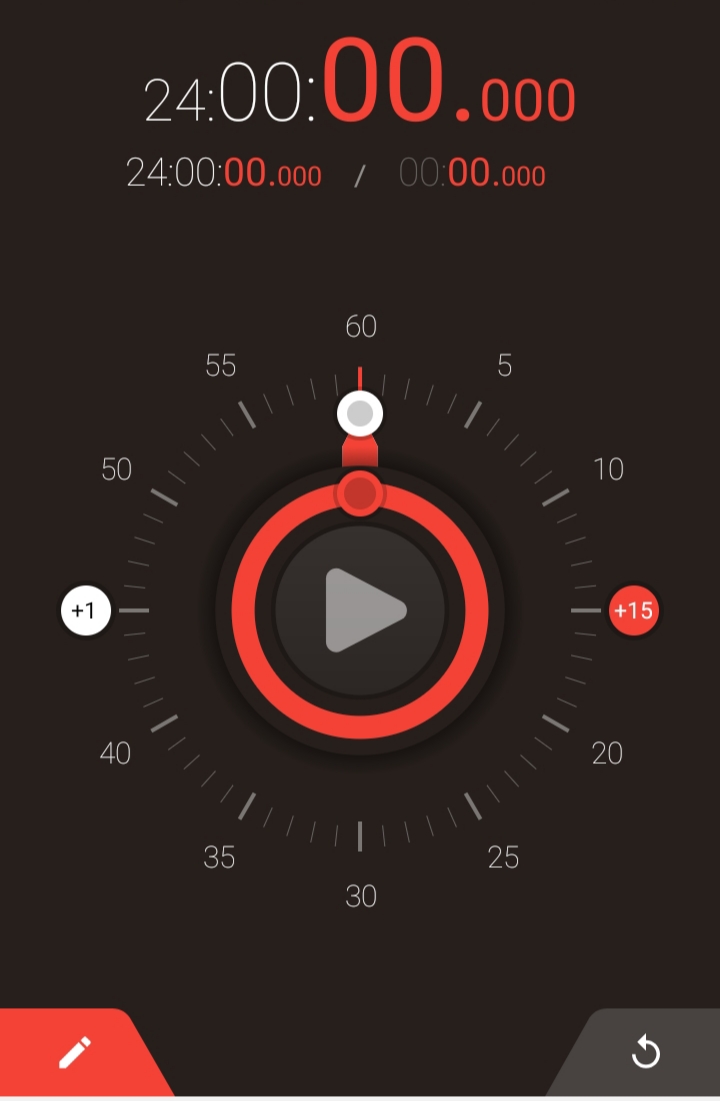This screenshot has height=1101, width=720.
Task: Start the timer with the play button
Action: click(x=361, y=610)
